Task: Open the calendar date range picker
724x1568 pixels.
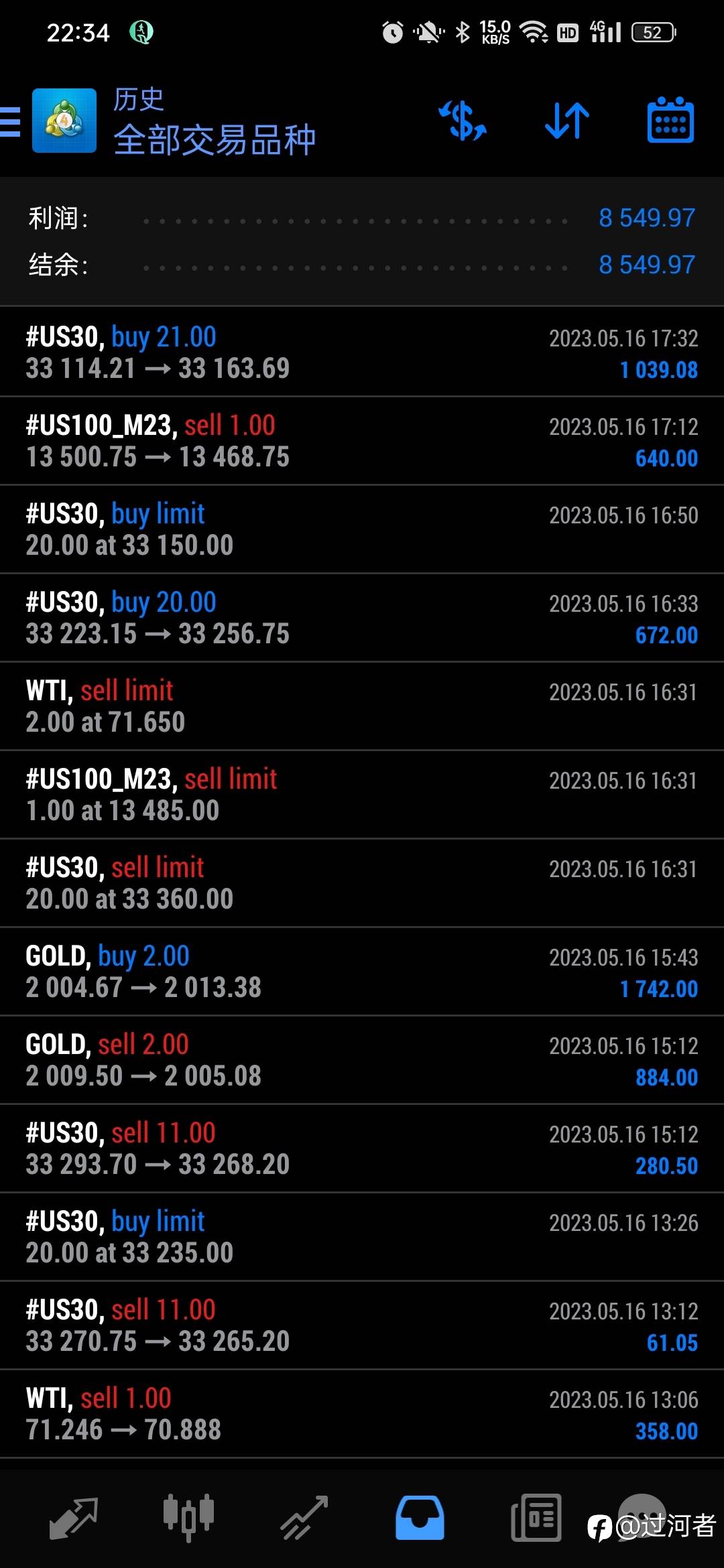Action: point(670,121)
